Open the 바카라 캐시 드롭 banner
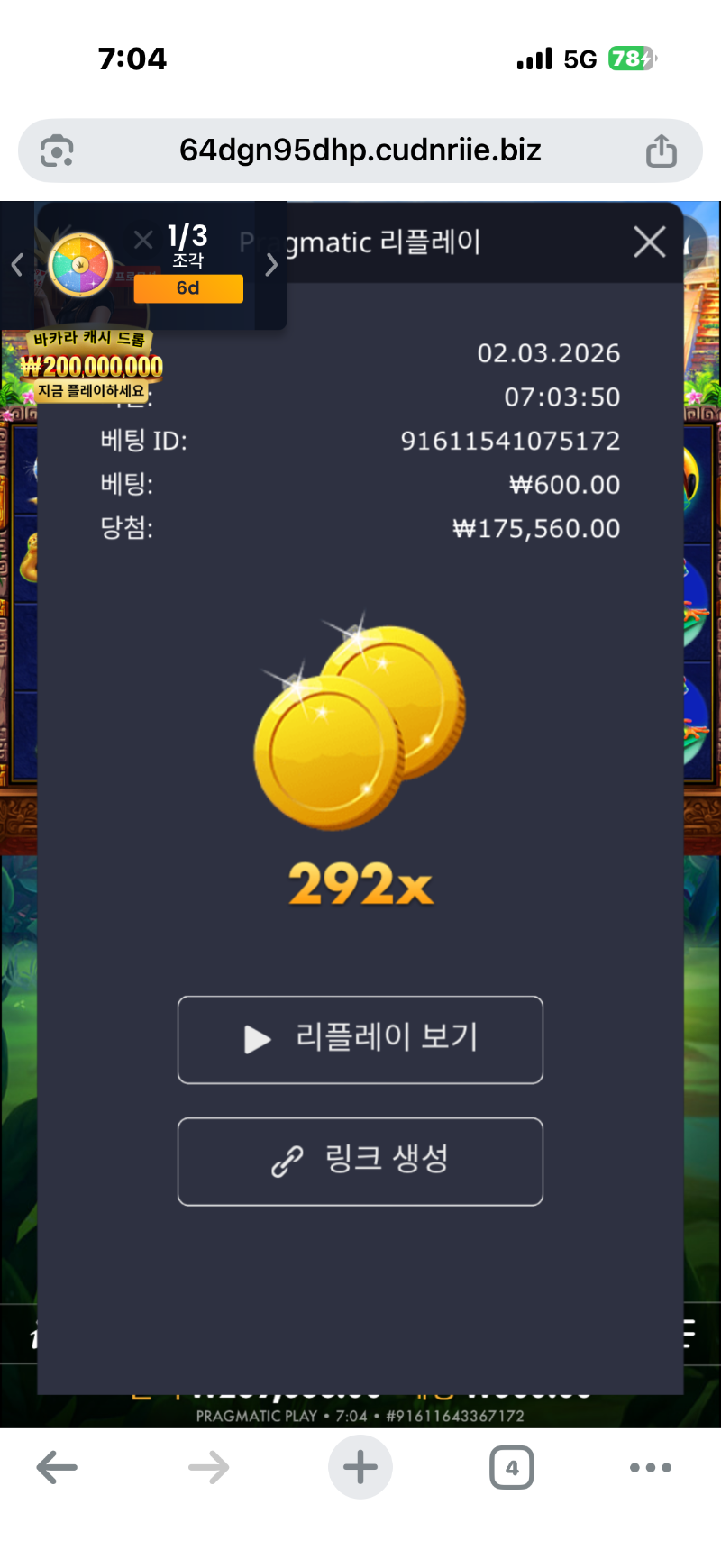Screen dimensions: 721x1568 click(90, 366)
